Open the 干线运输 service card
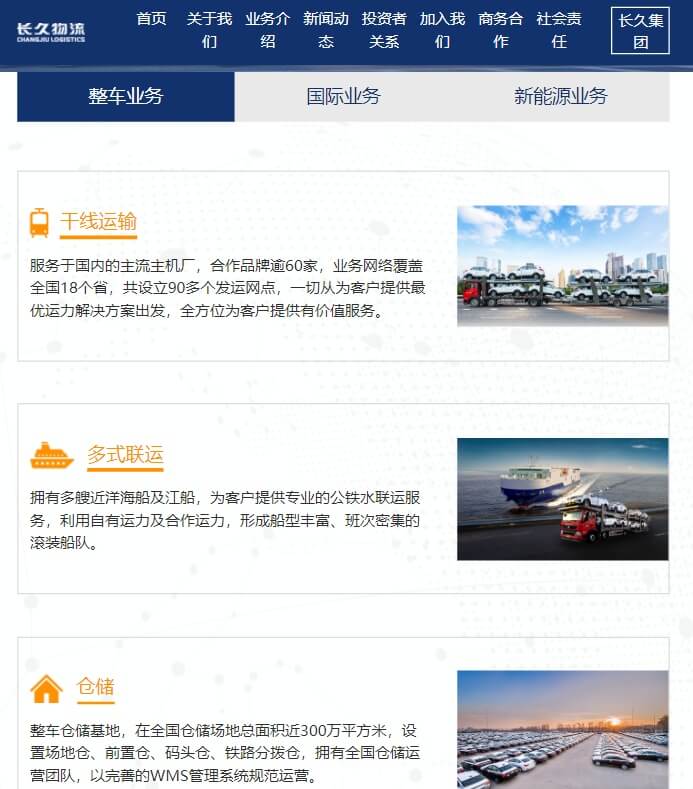Image resolution: width=693 pixels, height=789 pixels. pyautogui.click(x=98, y=222)
